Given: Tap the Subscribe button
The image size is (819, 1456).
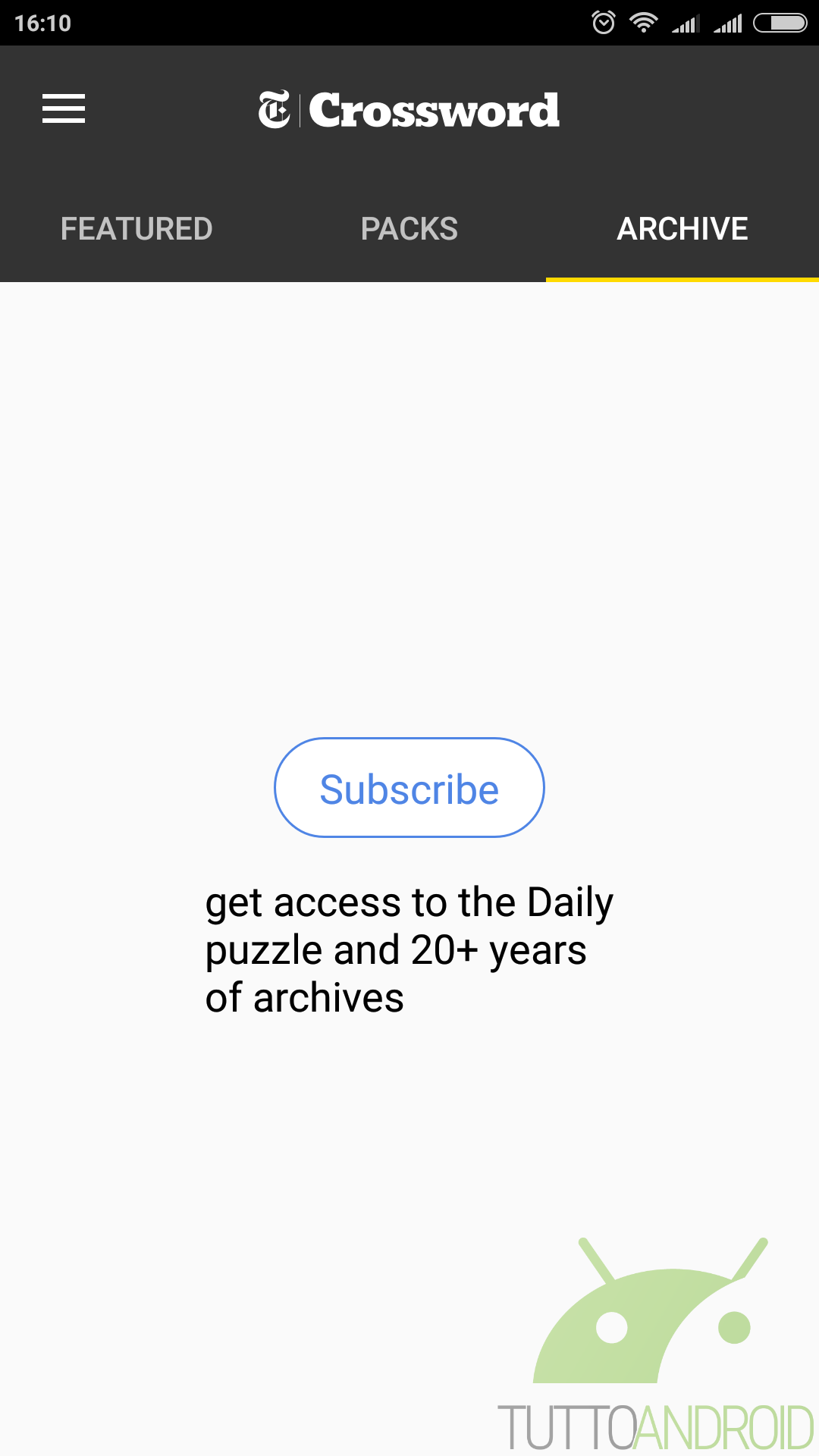Looking at the screenshot, I should (x=409, y=788).
